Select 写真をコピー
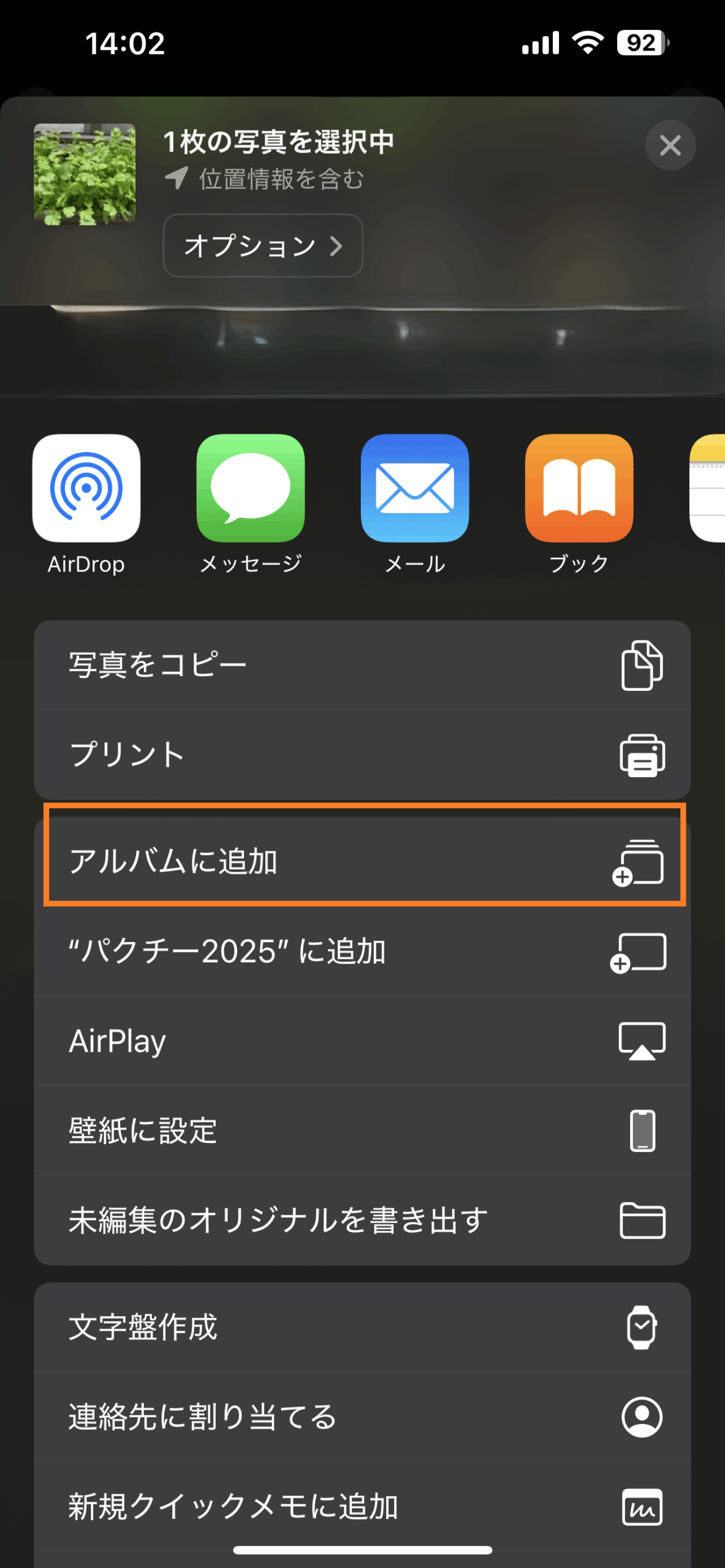Viewport: 725px width, 1568px height. point(362,665)
